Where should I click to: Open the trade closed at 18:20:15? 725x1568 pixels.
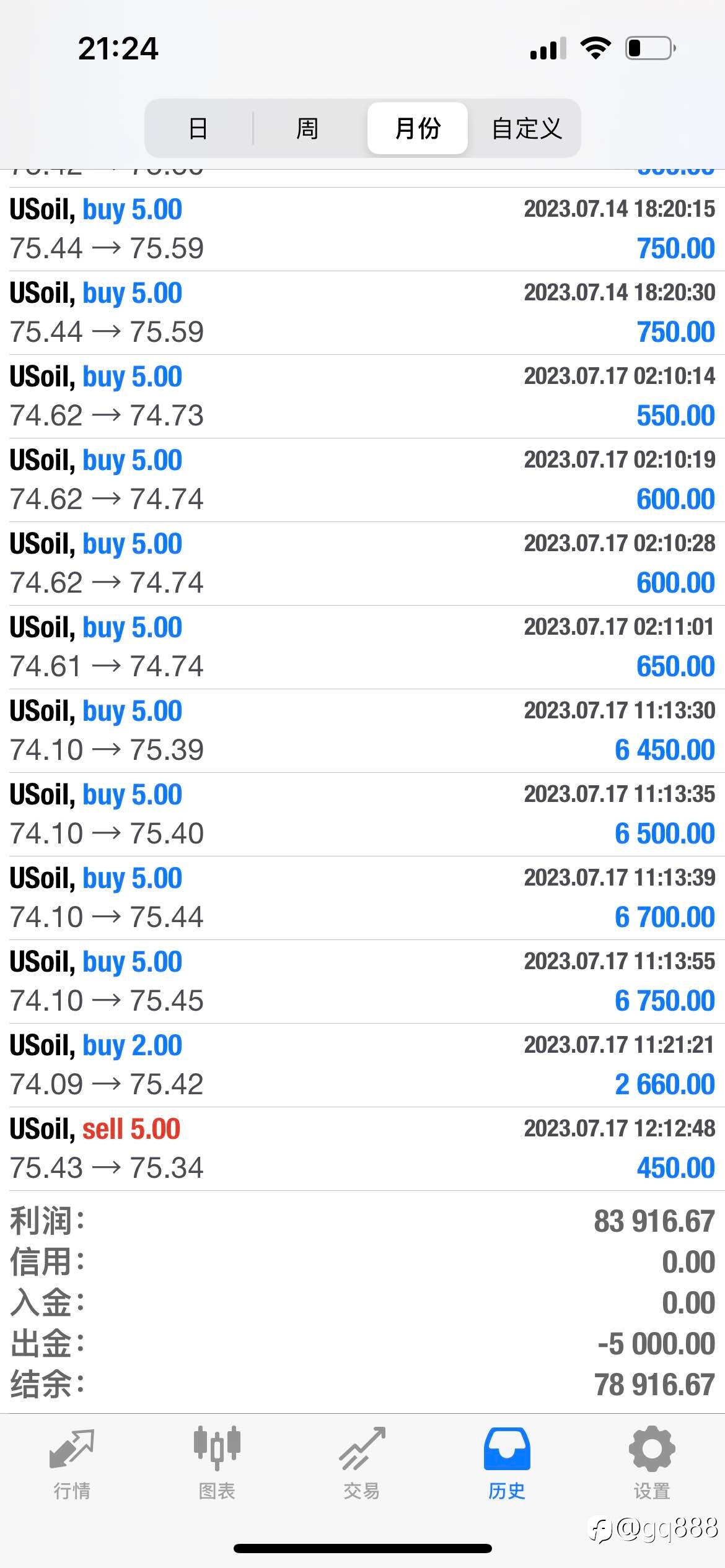(362, 229)
